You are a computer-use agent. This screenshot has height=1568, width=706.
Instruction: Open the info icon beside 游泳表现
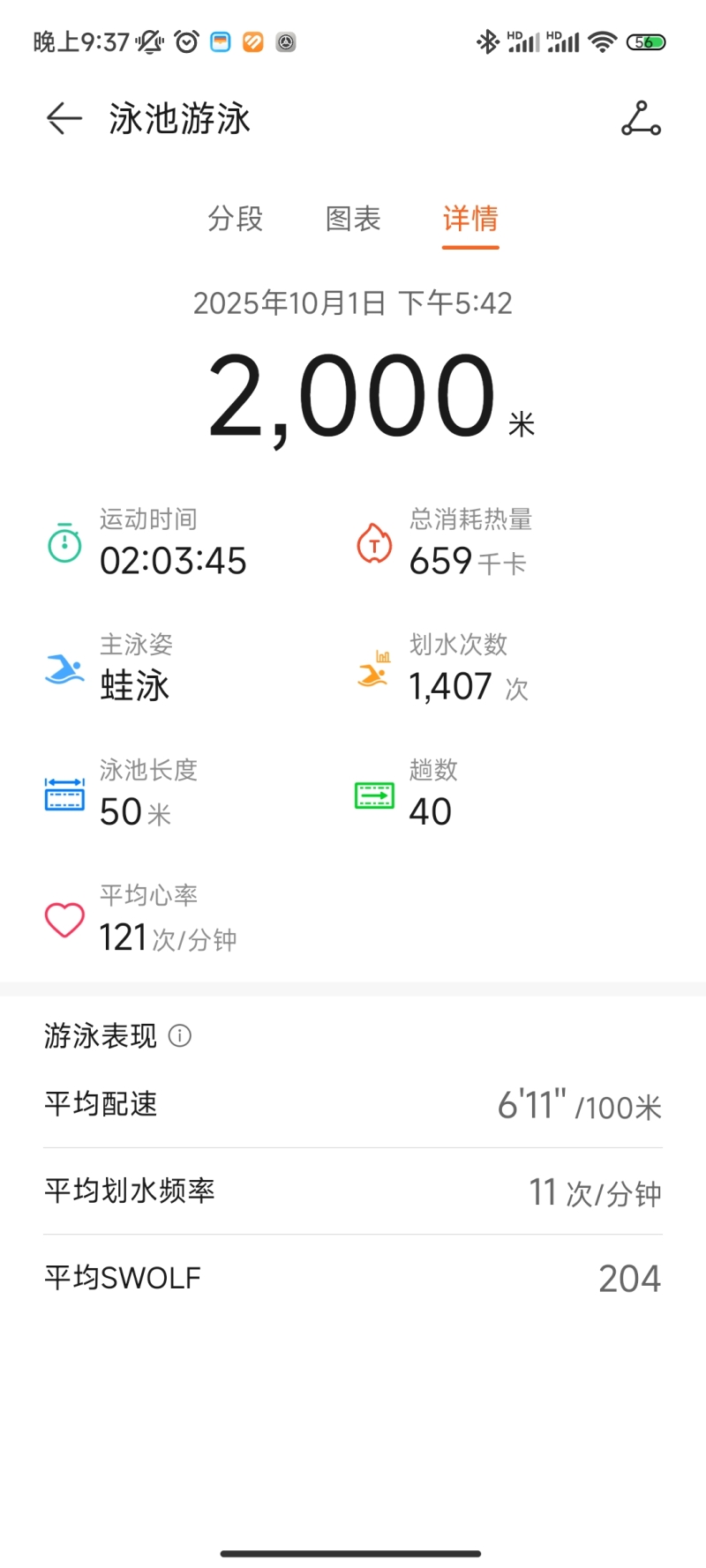[180, 1035]
